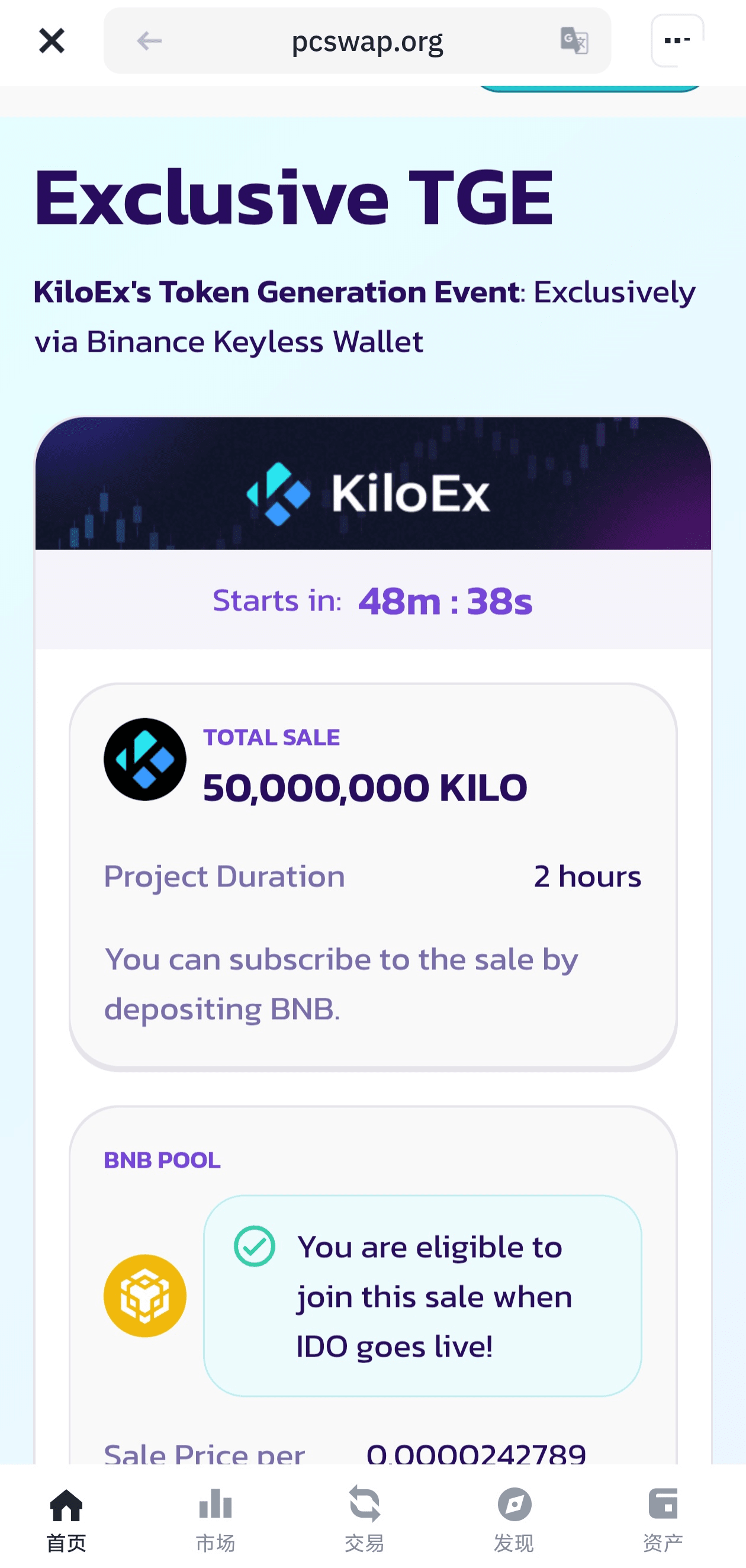Switch to the 首页 home tab
This screenshot has width=746, height=1568.
[66, 1518]
